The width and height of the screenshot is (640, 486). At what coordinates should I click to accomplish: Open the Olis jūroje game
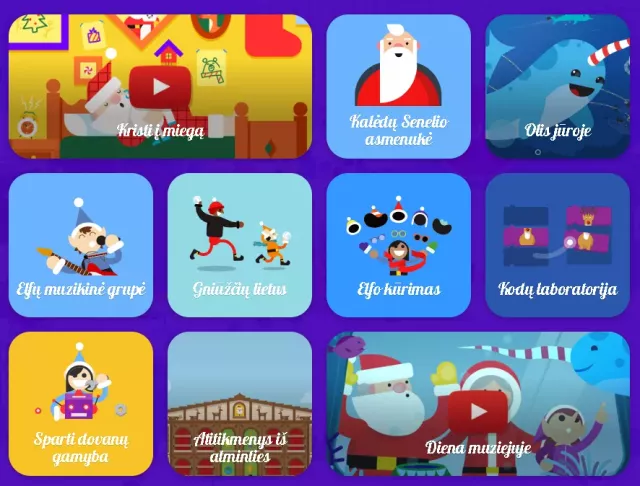pos(557,85)
